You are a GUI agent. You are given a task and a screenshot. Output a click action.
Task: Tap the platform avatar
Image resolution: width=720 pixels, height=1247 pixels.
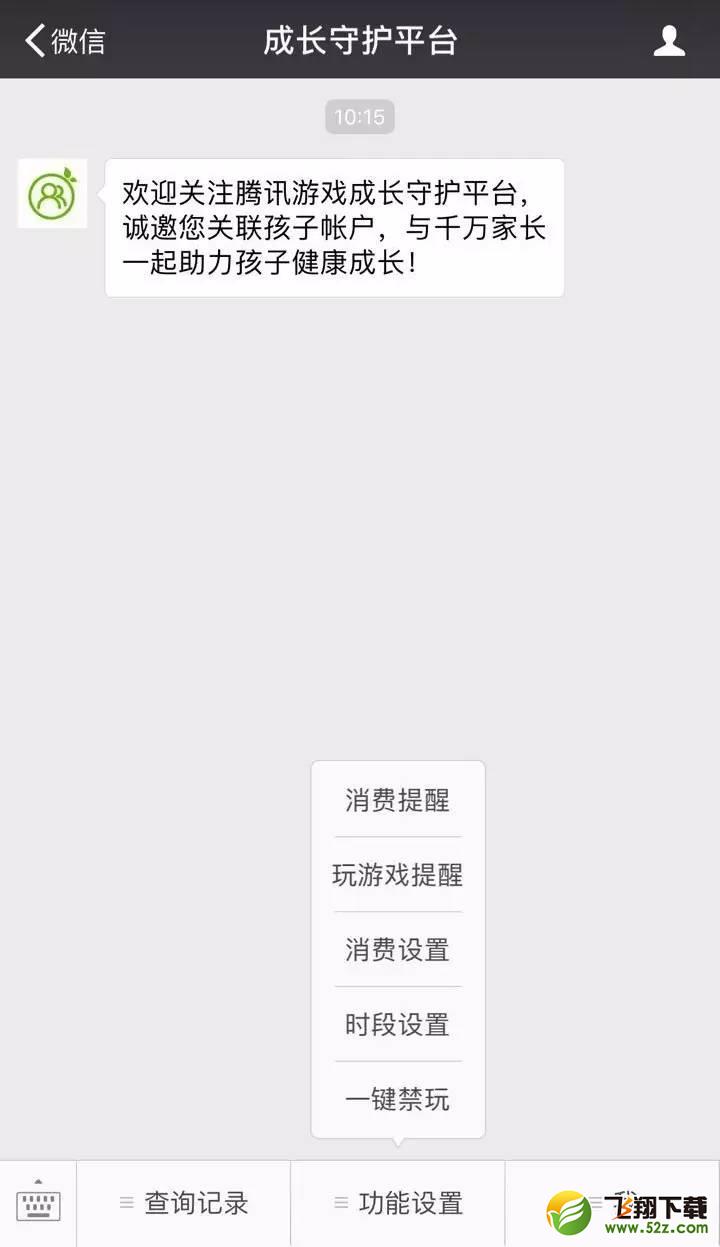[52, 193]
